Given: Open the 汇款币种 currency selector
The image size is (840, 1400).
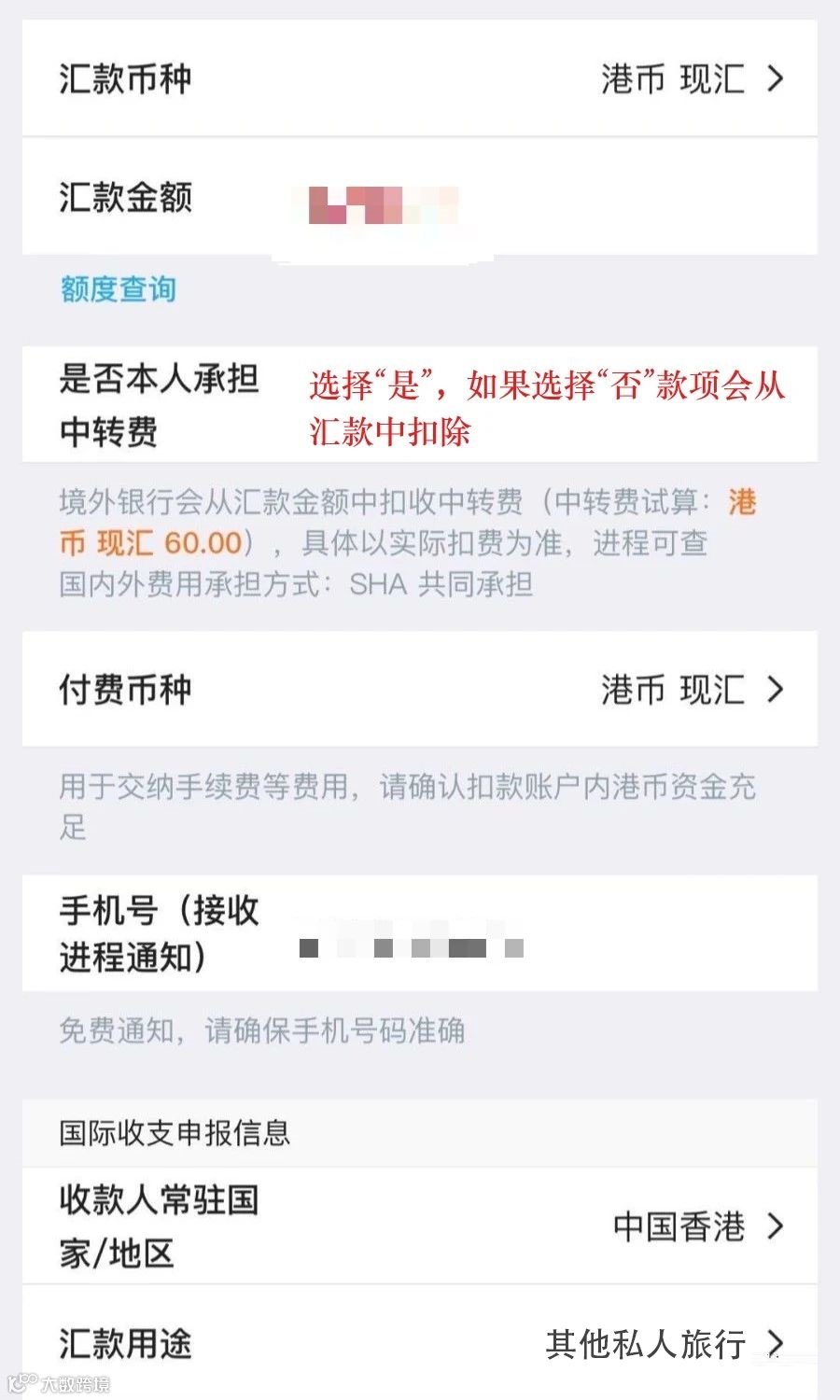Looking at the screenshot, I should pyautogui.click(x=420, y=79).
